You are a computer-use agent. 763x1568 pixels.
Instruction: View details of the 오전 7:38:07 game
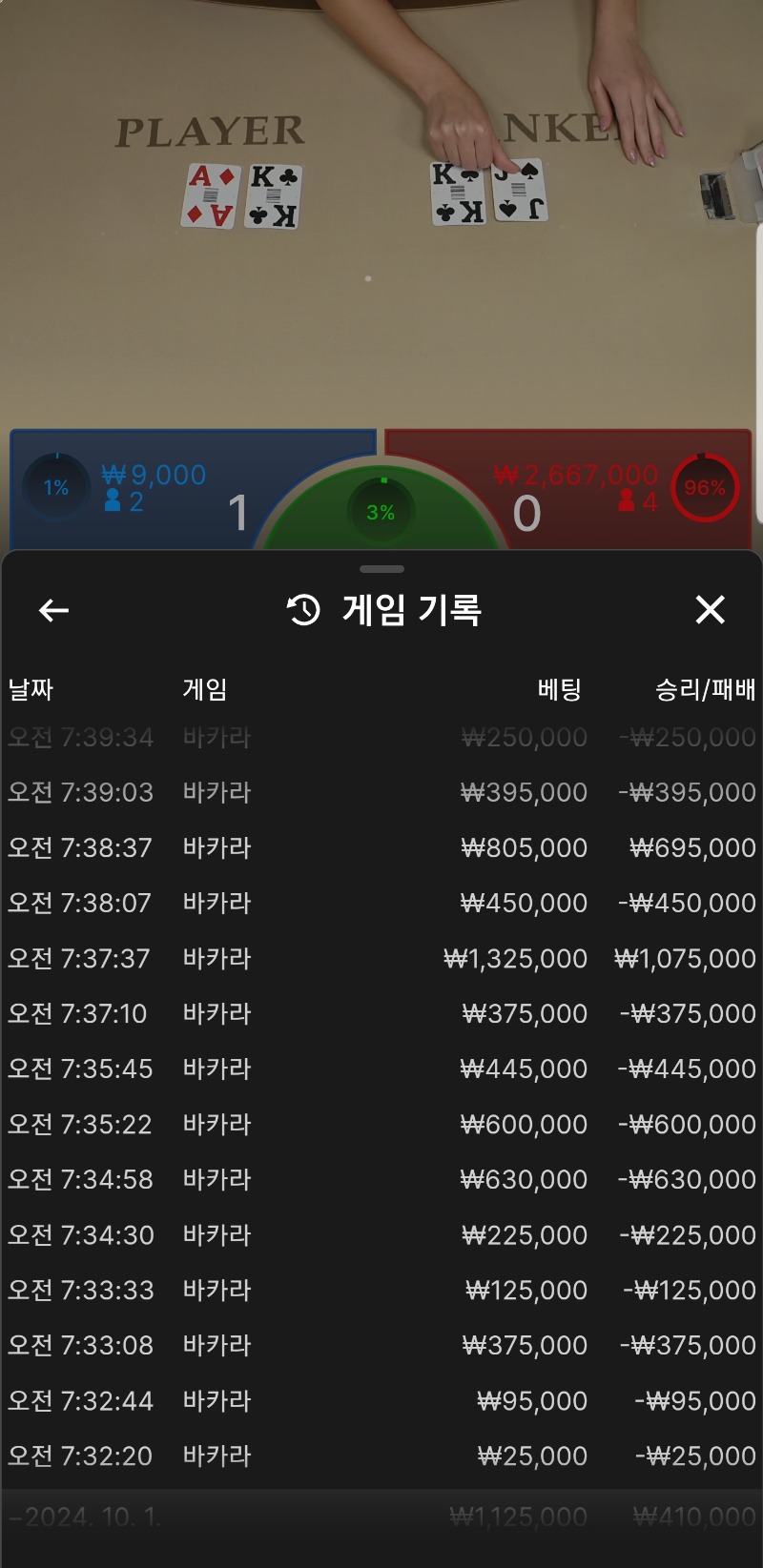pyautogui.click(x=381, y=903)
